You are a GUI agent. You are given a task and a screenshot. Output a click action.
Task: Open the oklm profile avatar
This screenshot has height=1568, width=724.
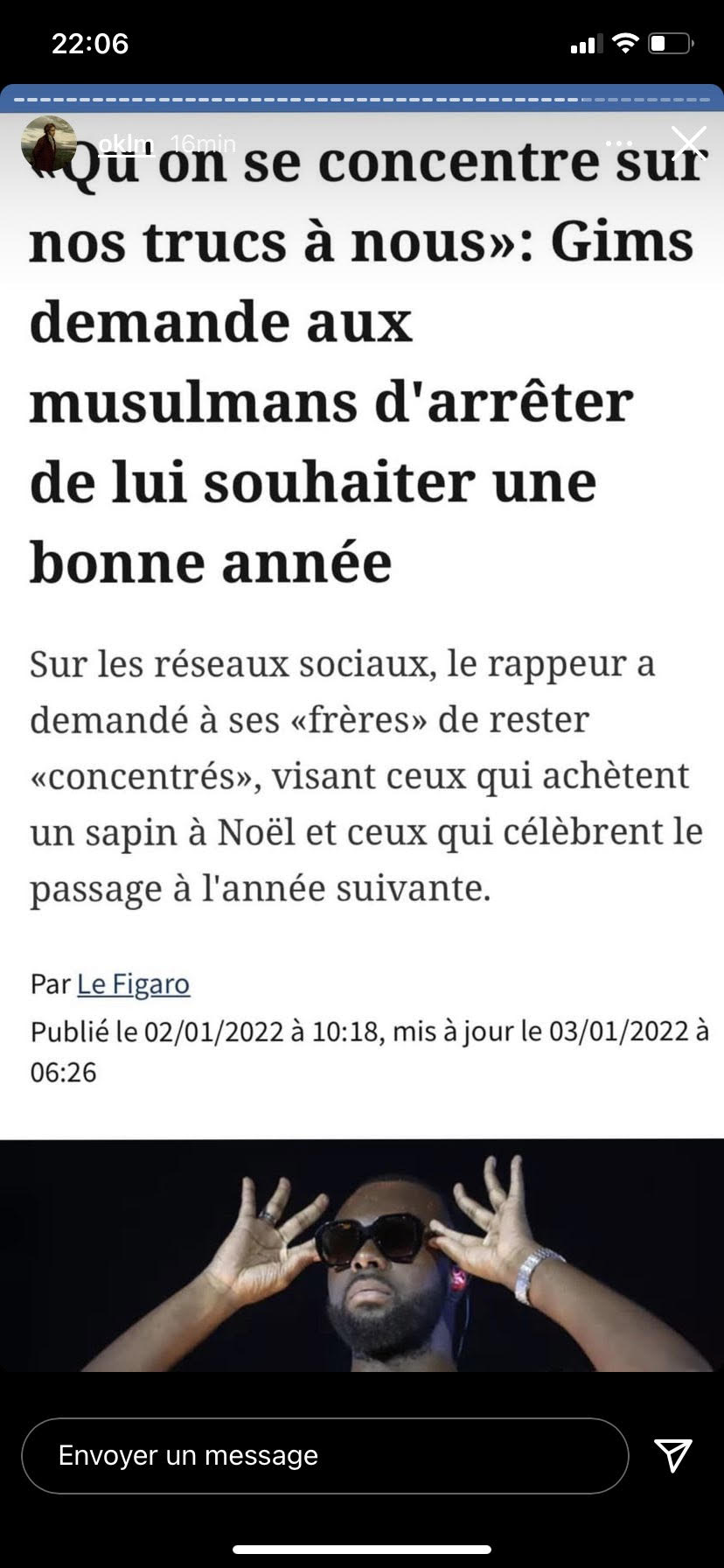point(48,143)
